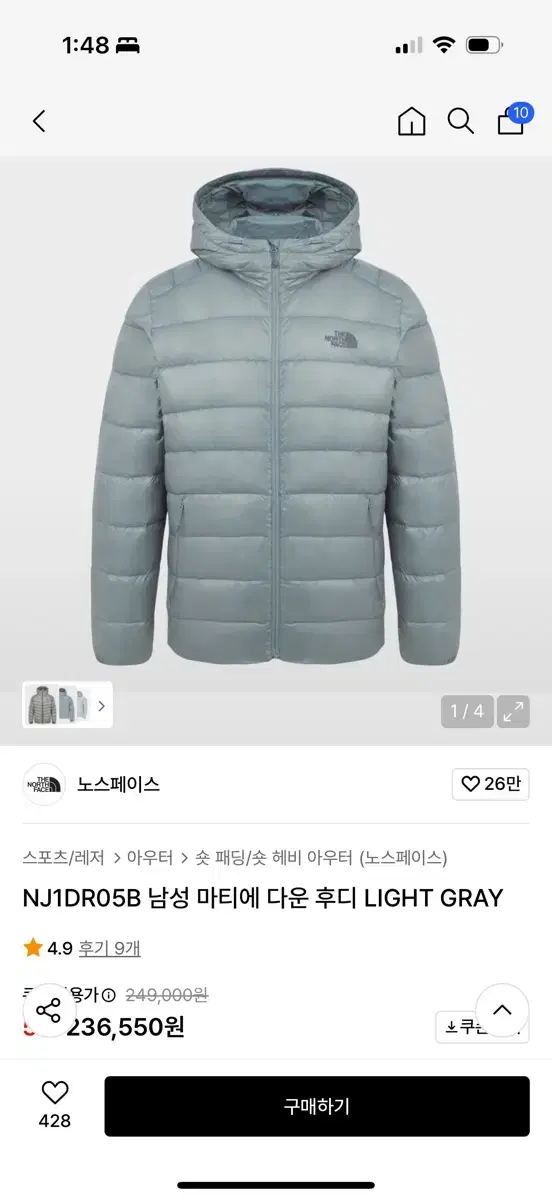Open the color variant thumbnails strip
The height and width of the screenshot is (1200, 552).
coord(67,705)
